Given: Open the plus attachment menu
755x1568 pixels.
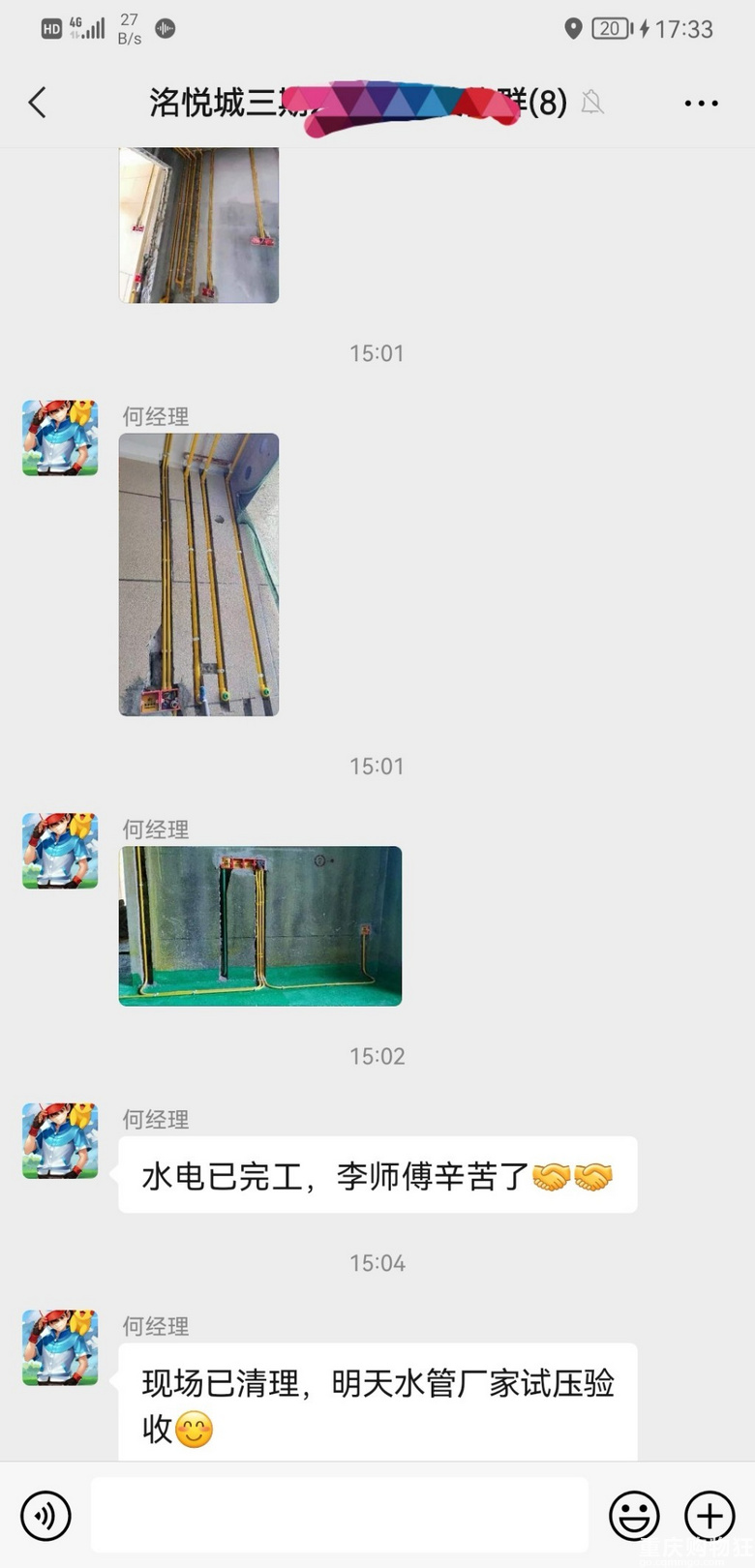Looking at the screenshot, I should 710,1515.
